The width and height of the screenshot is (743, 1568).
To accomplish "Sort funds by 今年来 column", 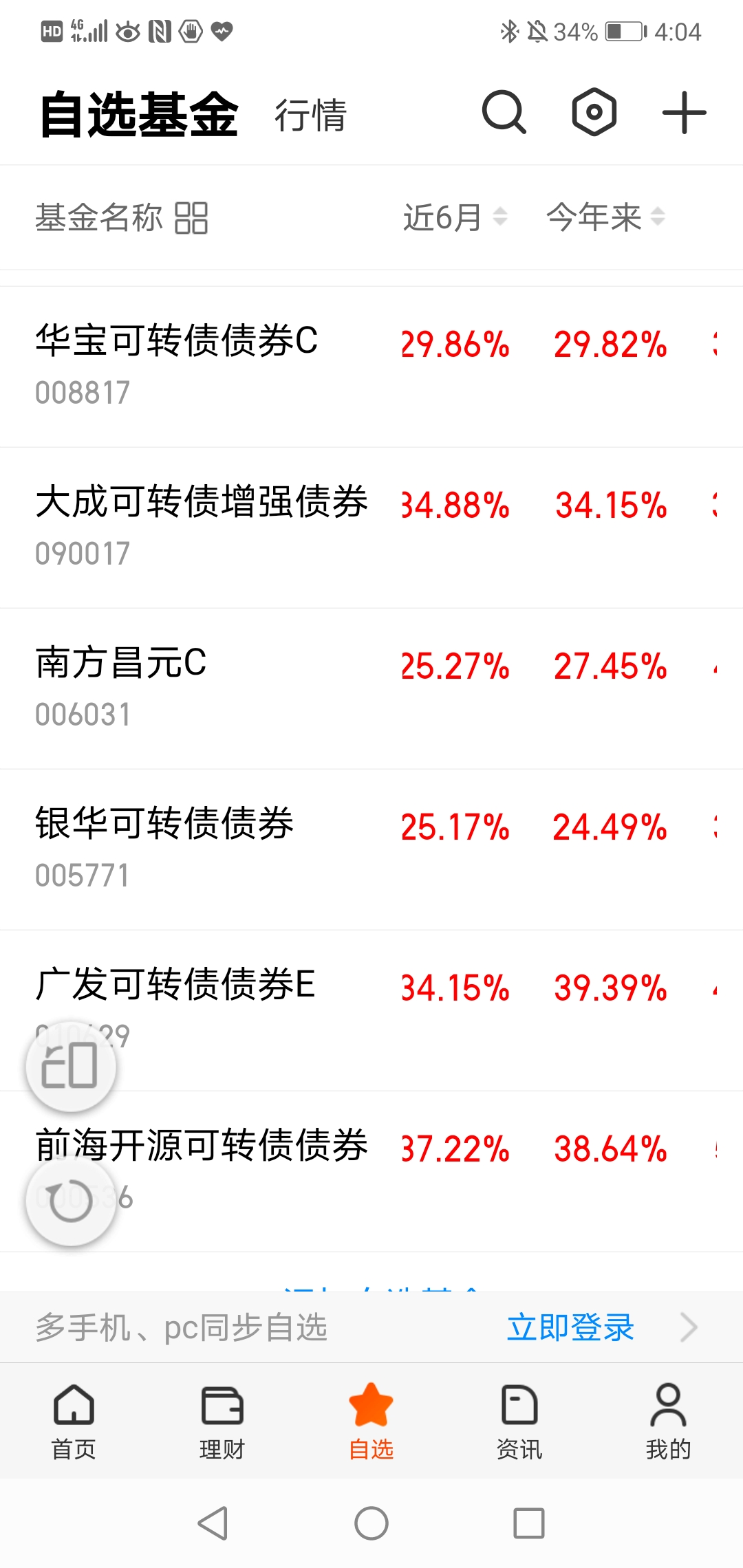I will tap(605, 217).
